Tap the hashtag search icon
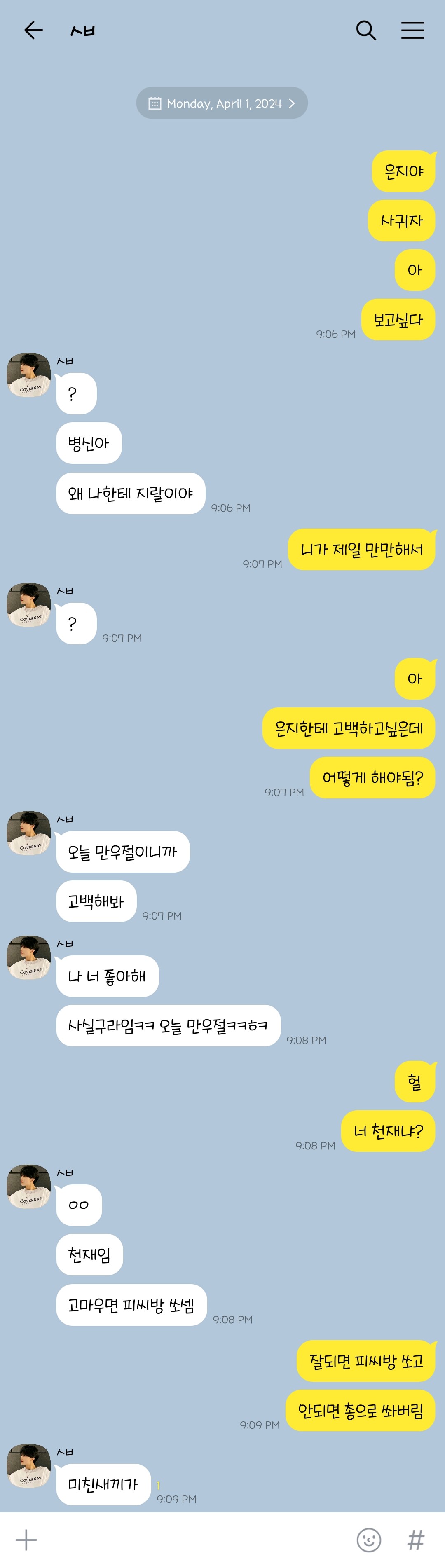Viewport: 445px width, 1568px height. (x=416, y=1540)
